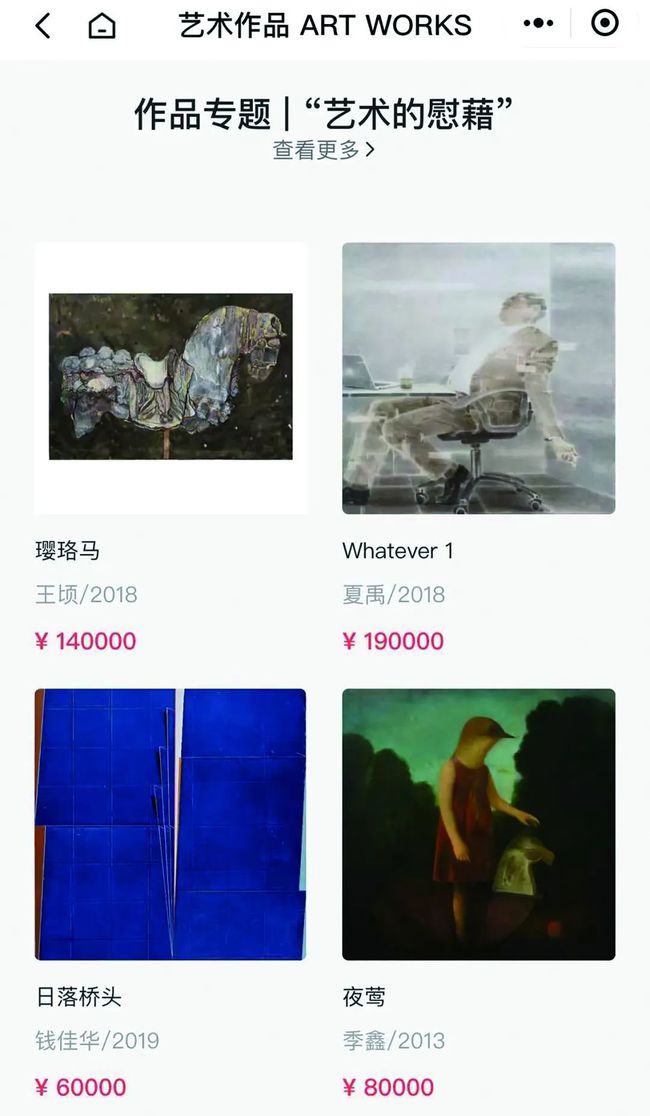
Task: Go back using the top-left arrow
Action: tap(42, 26)
